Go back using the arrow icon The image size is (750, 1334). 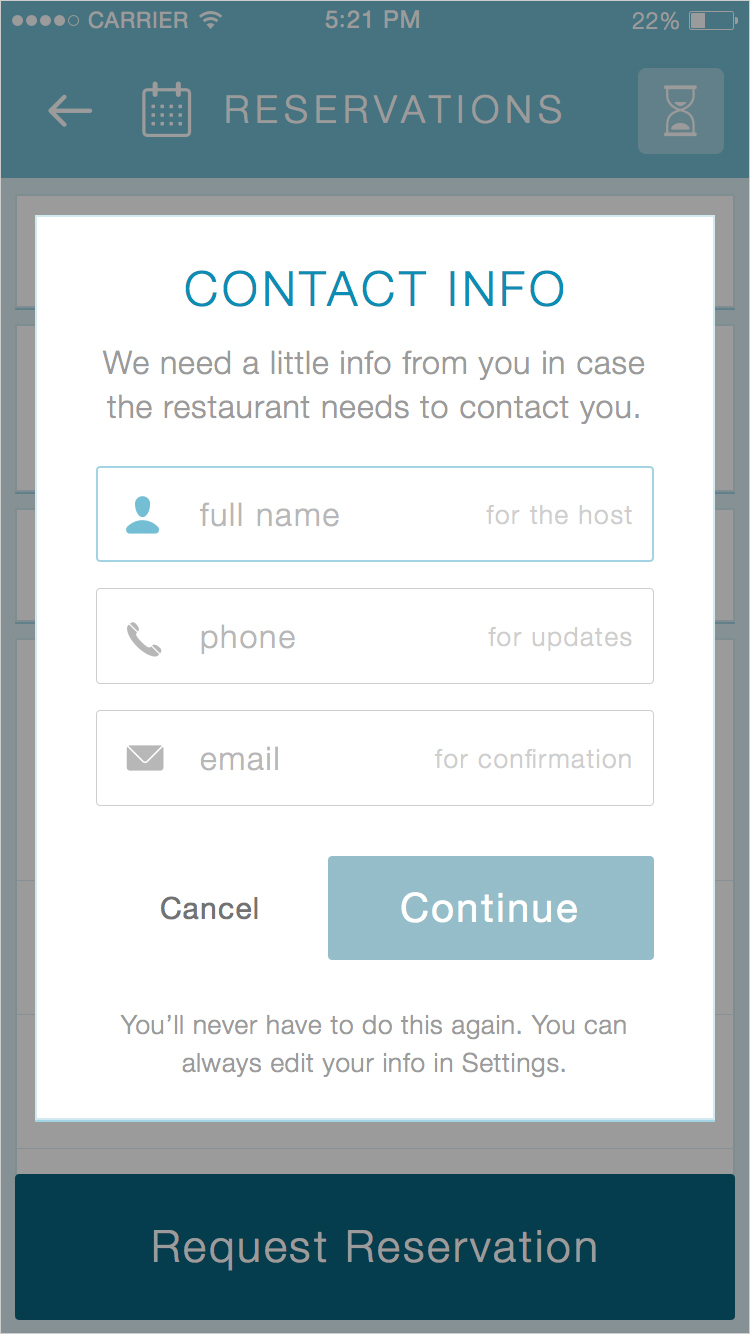coord(70,111)
